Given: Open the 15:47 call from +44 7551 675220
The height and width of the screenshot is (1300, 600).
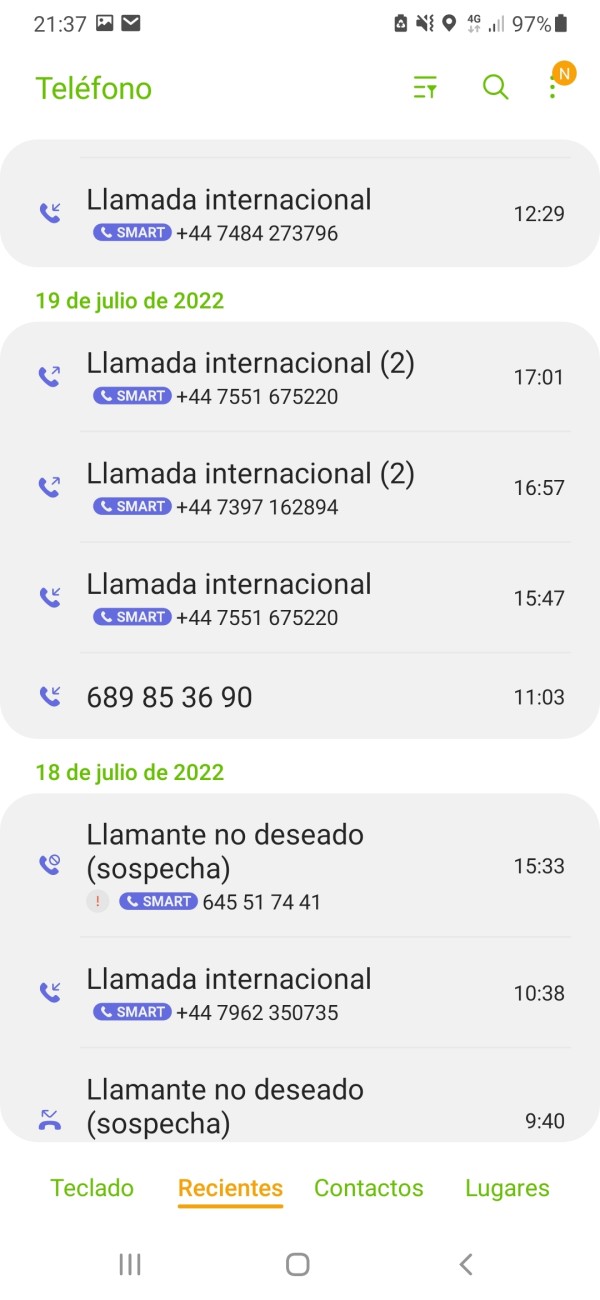Looking at the screenshot, I should click(x=300, y=598).
